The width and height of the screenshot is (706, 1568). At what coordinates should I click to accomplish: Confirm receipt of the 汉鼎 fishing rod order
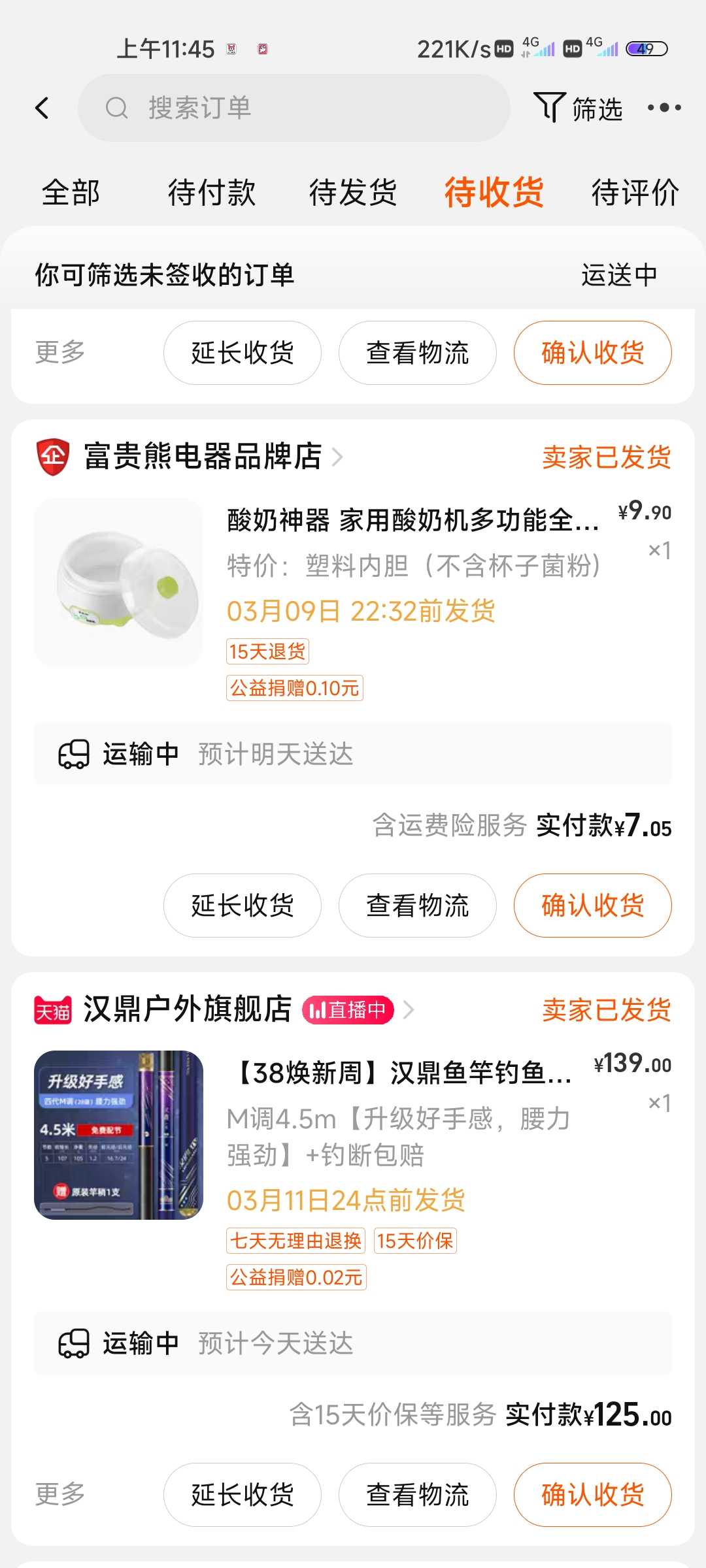593,1495
